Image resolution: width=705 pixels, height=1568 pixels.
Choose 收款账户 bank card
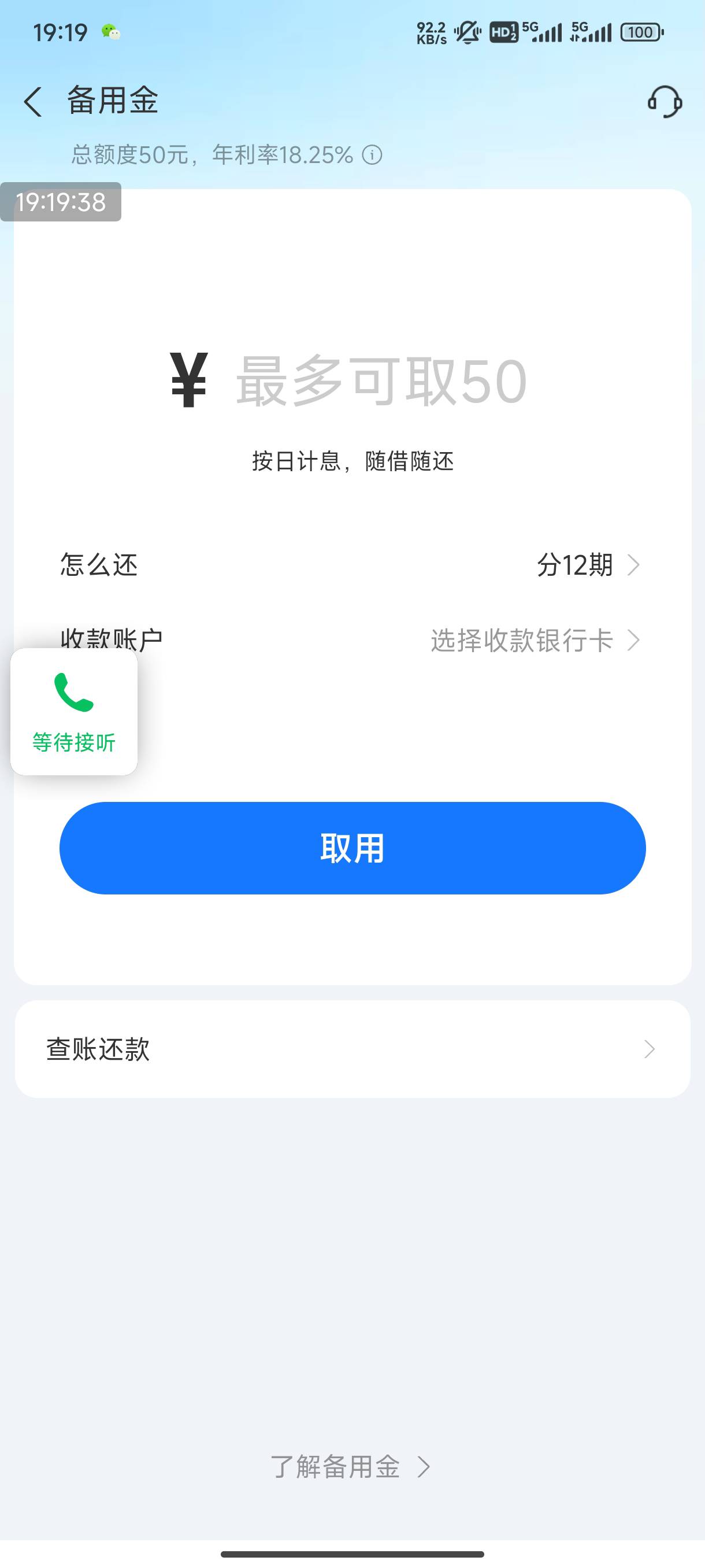point(352,641)
